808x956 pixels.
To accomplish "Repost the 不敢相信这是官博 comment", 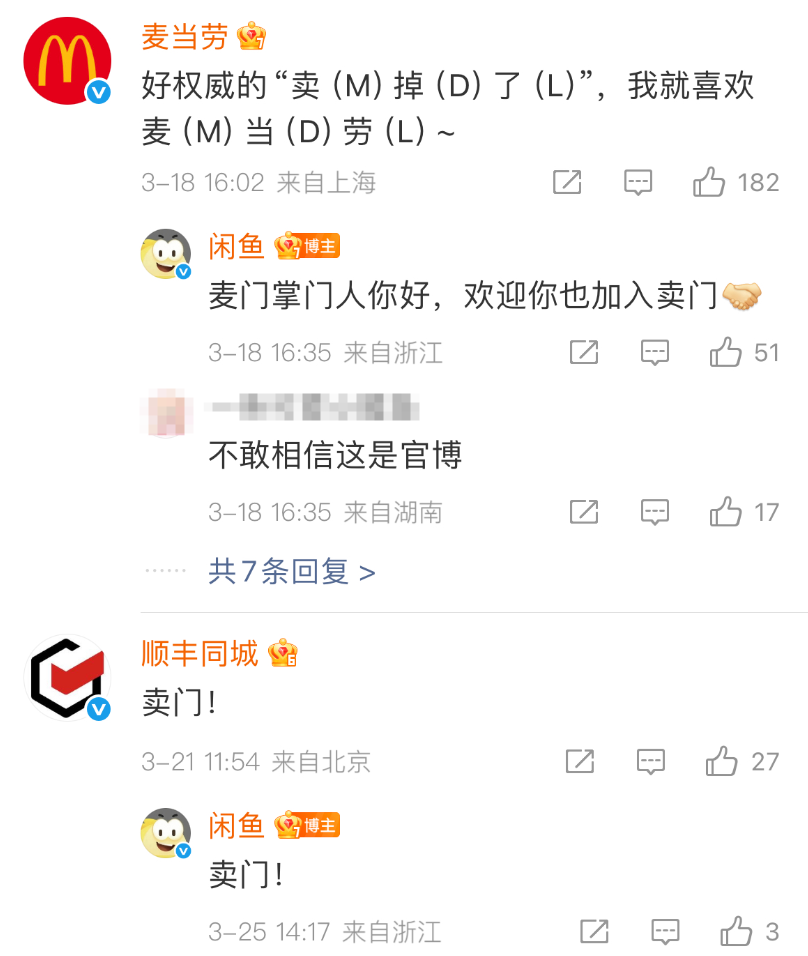I will [584, 512].
